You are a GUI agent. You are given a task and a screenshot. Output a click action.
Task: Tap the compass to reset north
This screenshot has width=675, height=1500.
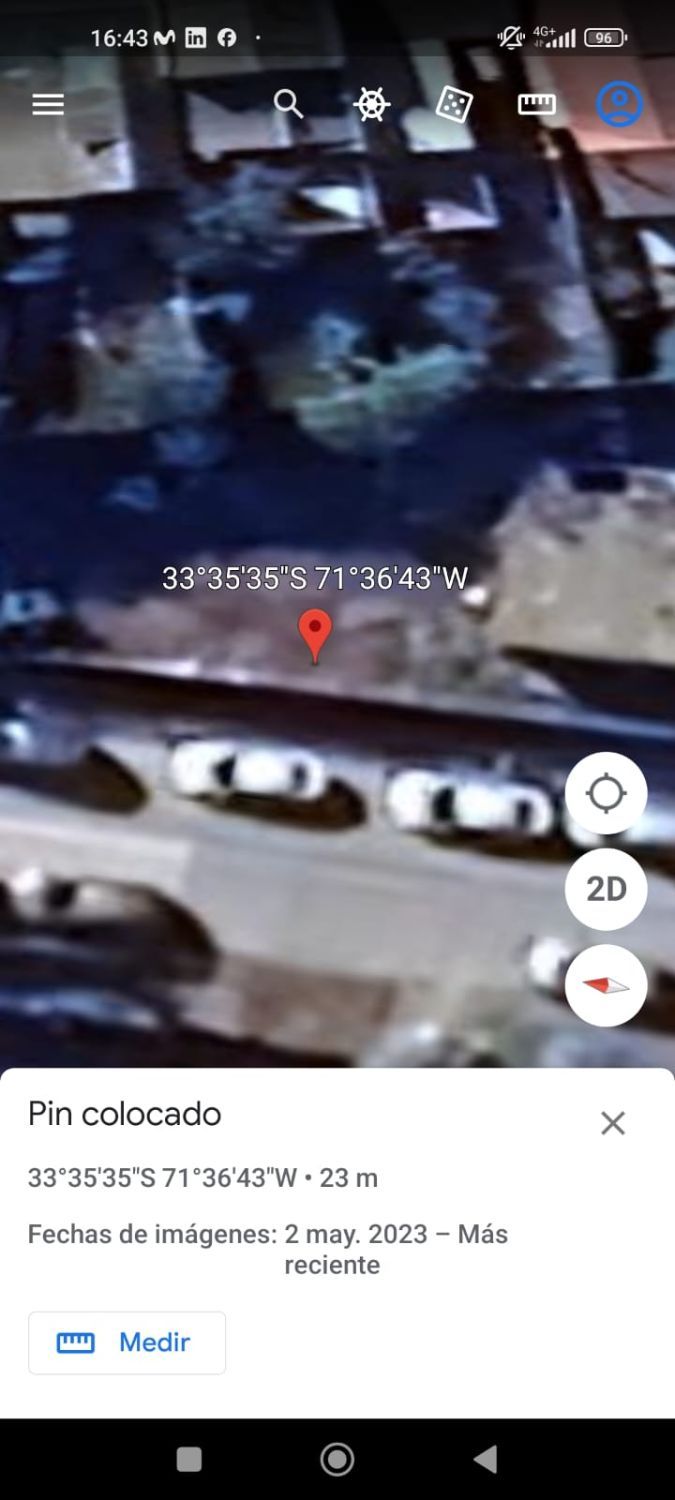[606, 985]
